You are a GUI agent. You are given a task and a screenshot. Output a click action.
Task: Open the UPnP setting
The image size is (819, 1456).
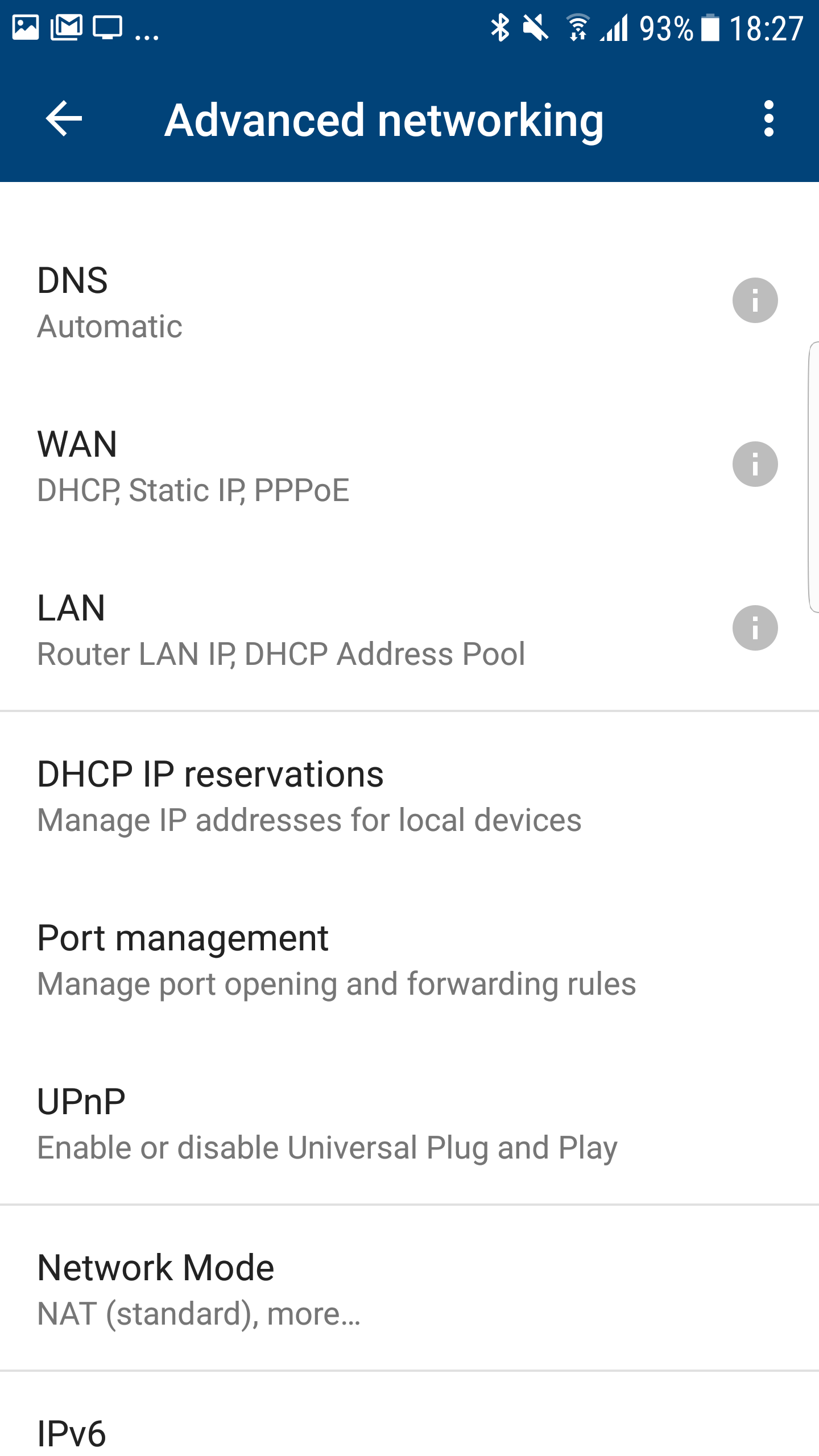click(409, 1123)
